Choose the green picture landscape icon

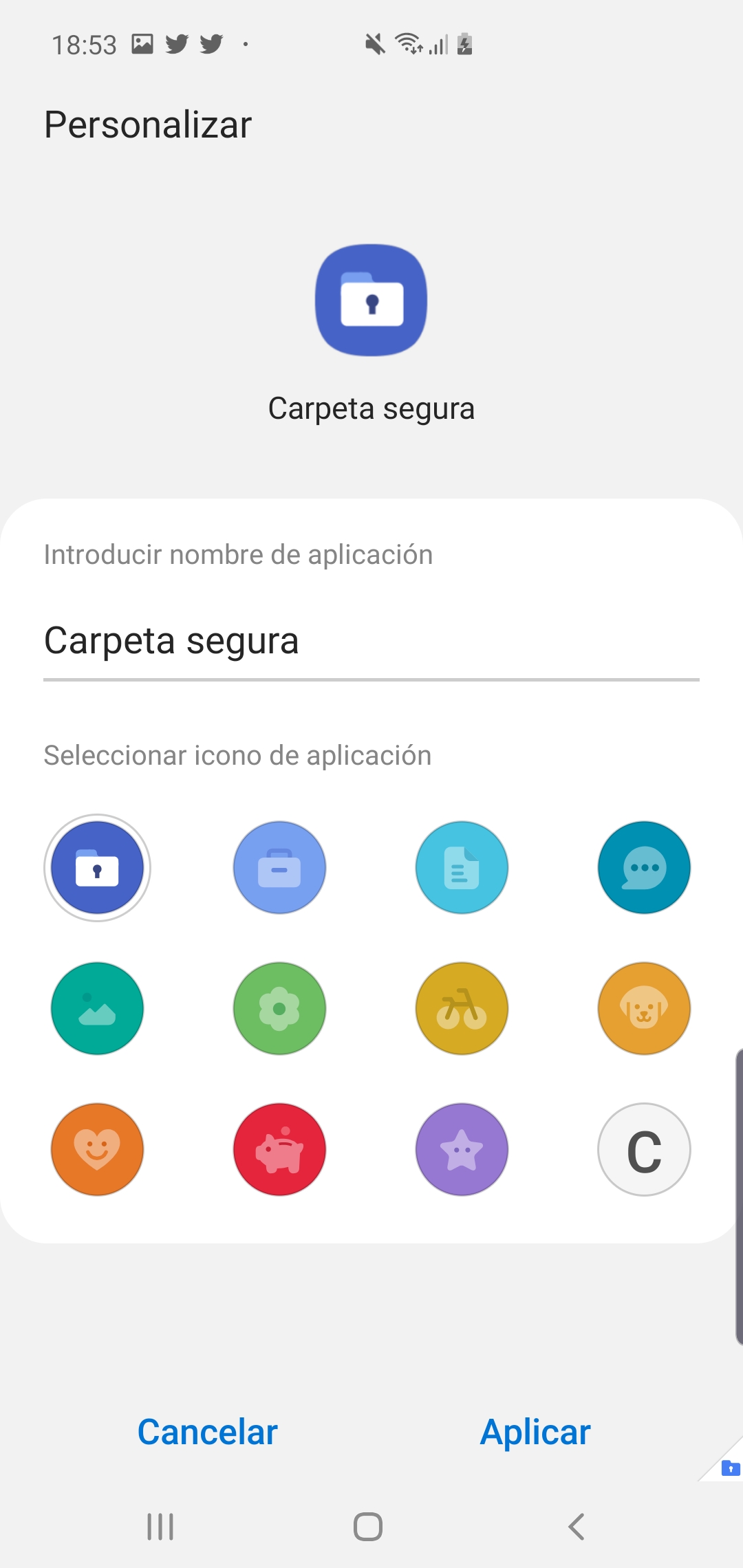pos(97,1008)
